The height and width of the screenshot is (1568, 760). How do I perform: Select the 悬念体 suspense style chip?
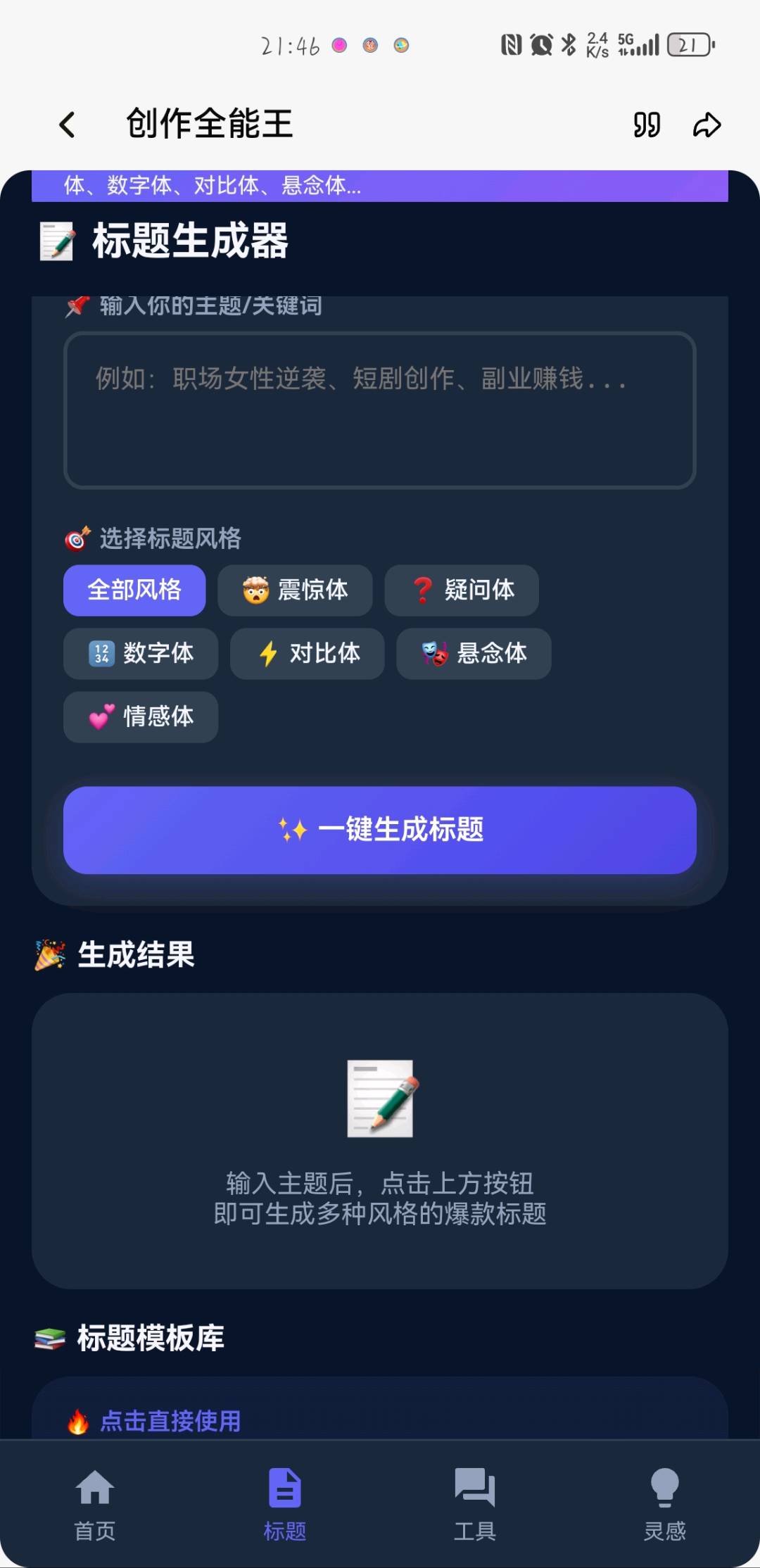pos(473,654)
